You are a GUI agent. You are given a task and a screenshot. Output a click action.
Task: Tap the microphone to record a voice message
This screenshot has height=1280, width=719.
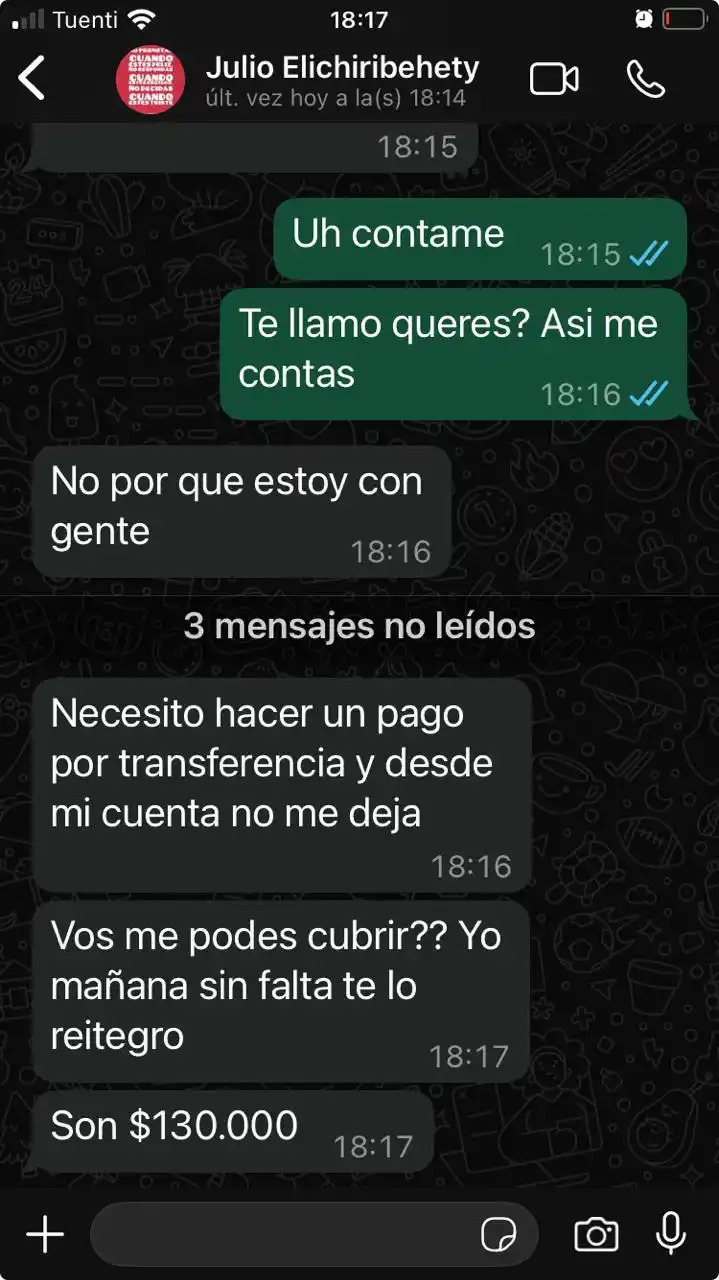(670, 1234)
